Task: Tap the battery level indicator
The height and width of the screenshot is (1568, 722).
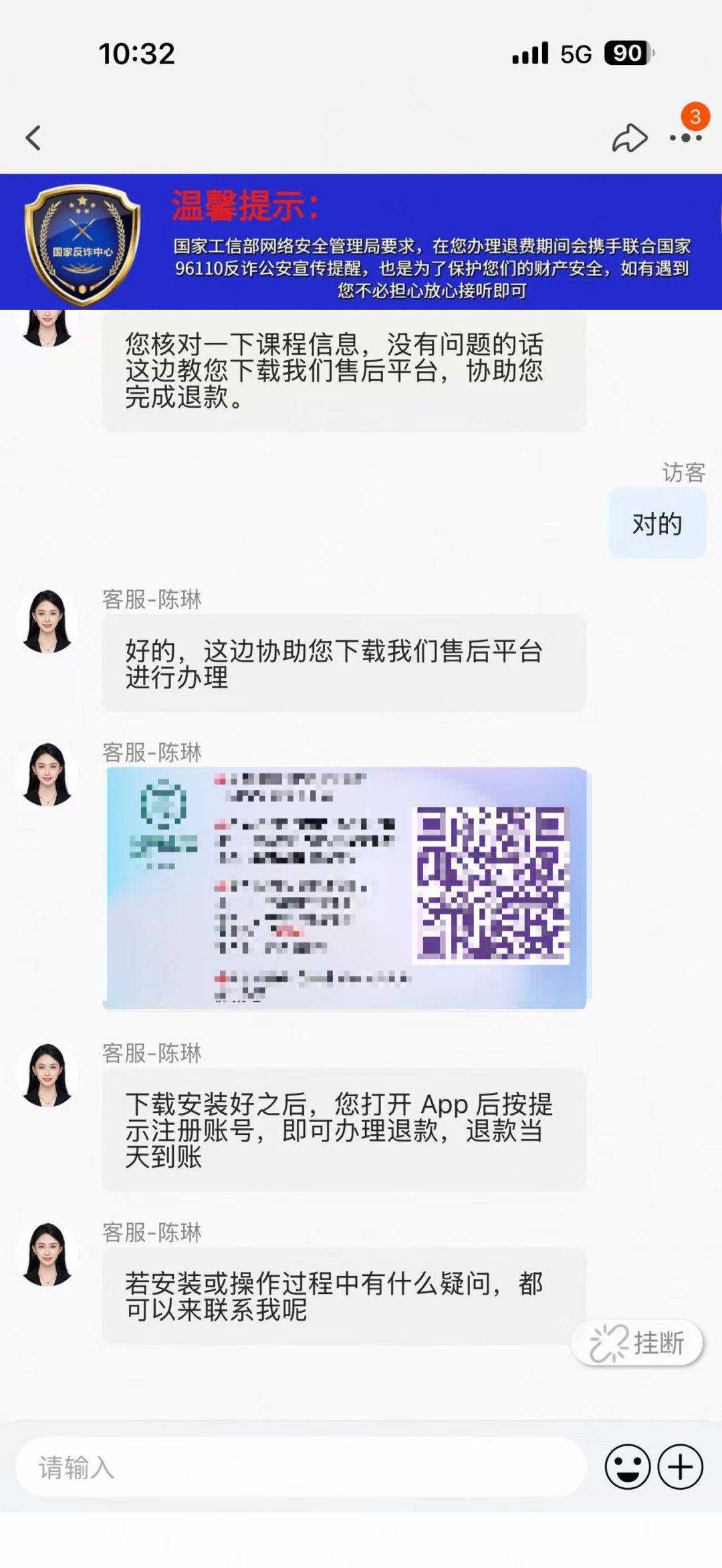Action: (x=627, y=53)
